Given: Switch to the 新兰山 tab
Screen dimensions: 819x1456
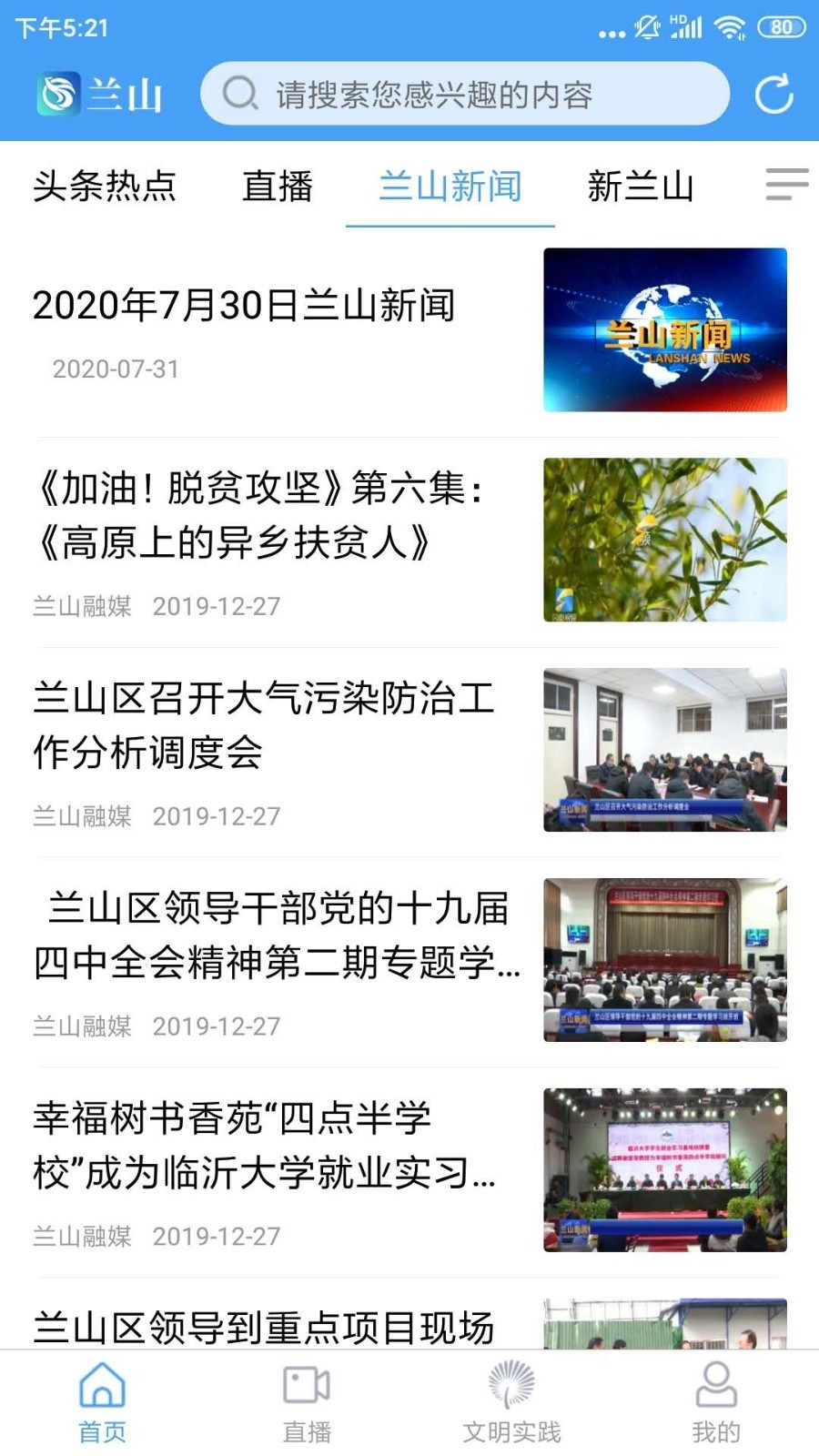Looking at the screenshot, I should [641, 187].
